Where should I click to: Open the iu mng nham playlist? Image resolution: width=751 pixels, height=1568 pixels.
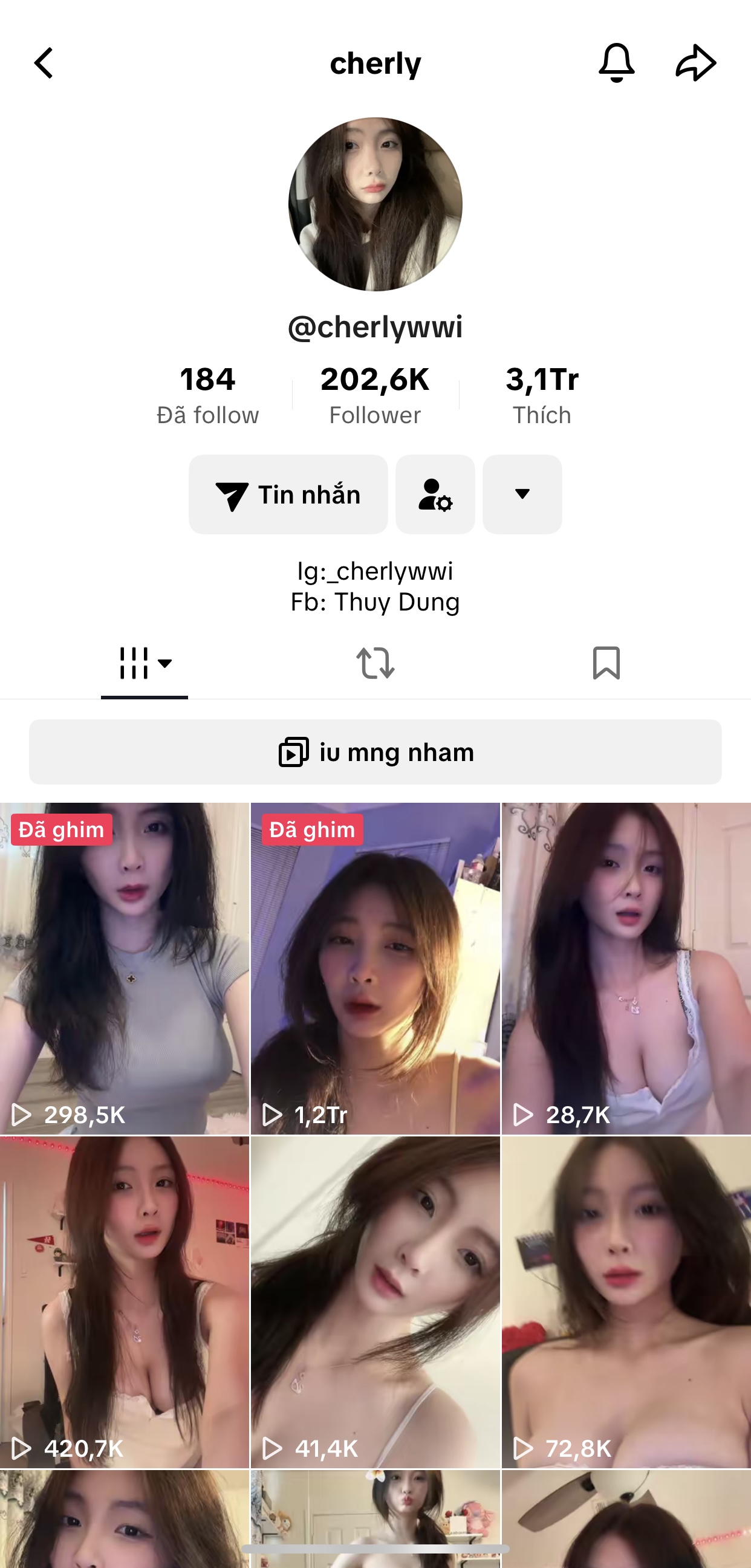375,753
